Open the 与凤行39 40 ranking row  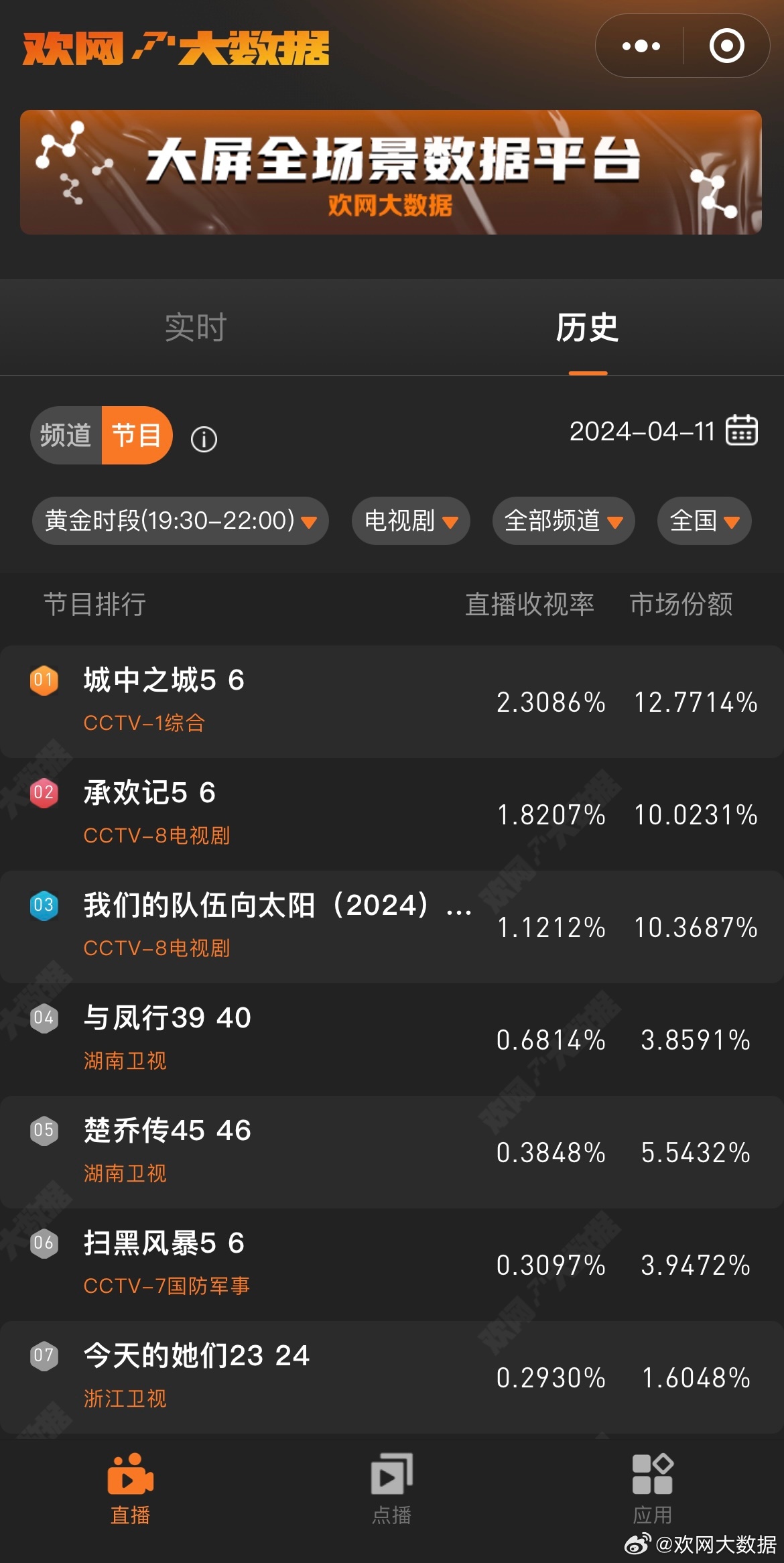[392, 1040]
